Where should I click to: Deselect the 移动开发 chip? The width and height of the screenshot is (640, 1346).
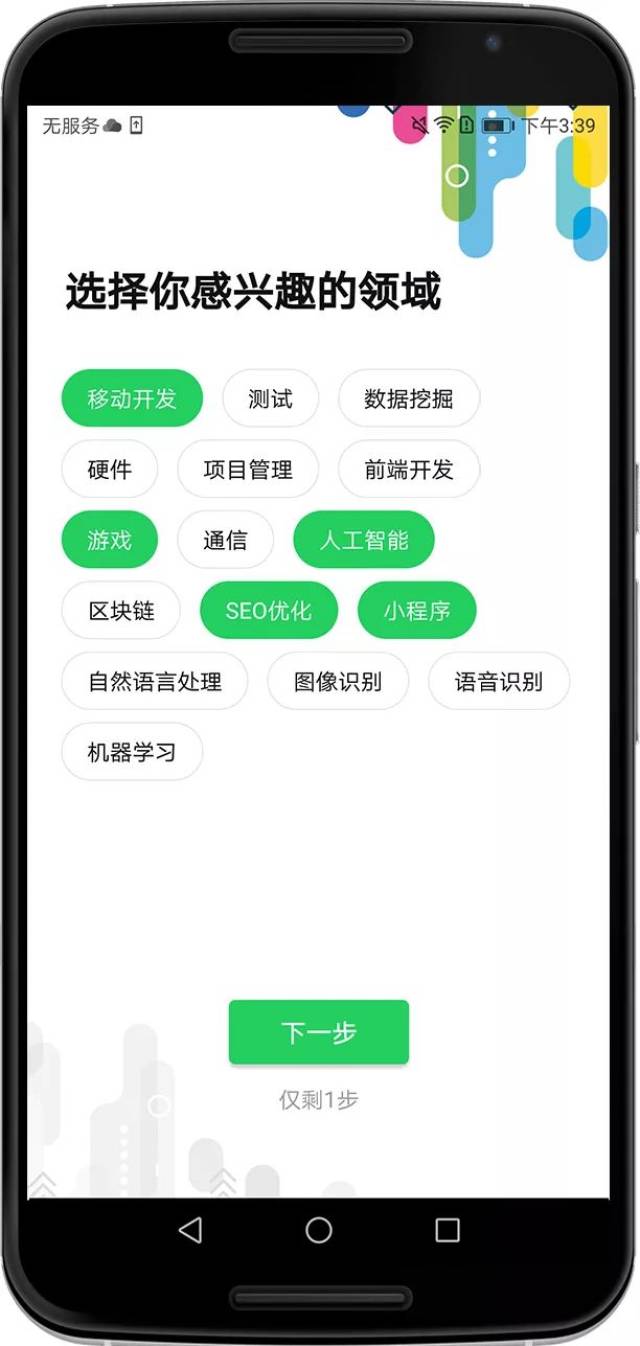[x=132, y=399]
